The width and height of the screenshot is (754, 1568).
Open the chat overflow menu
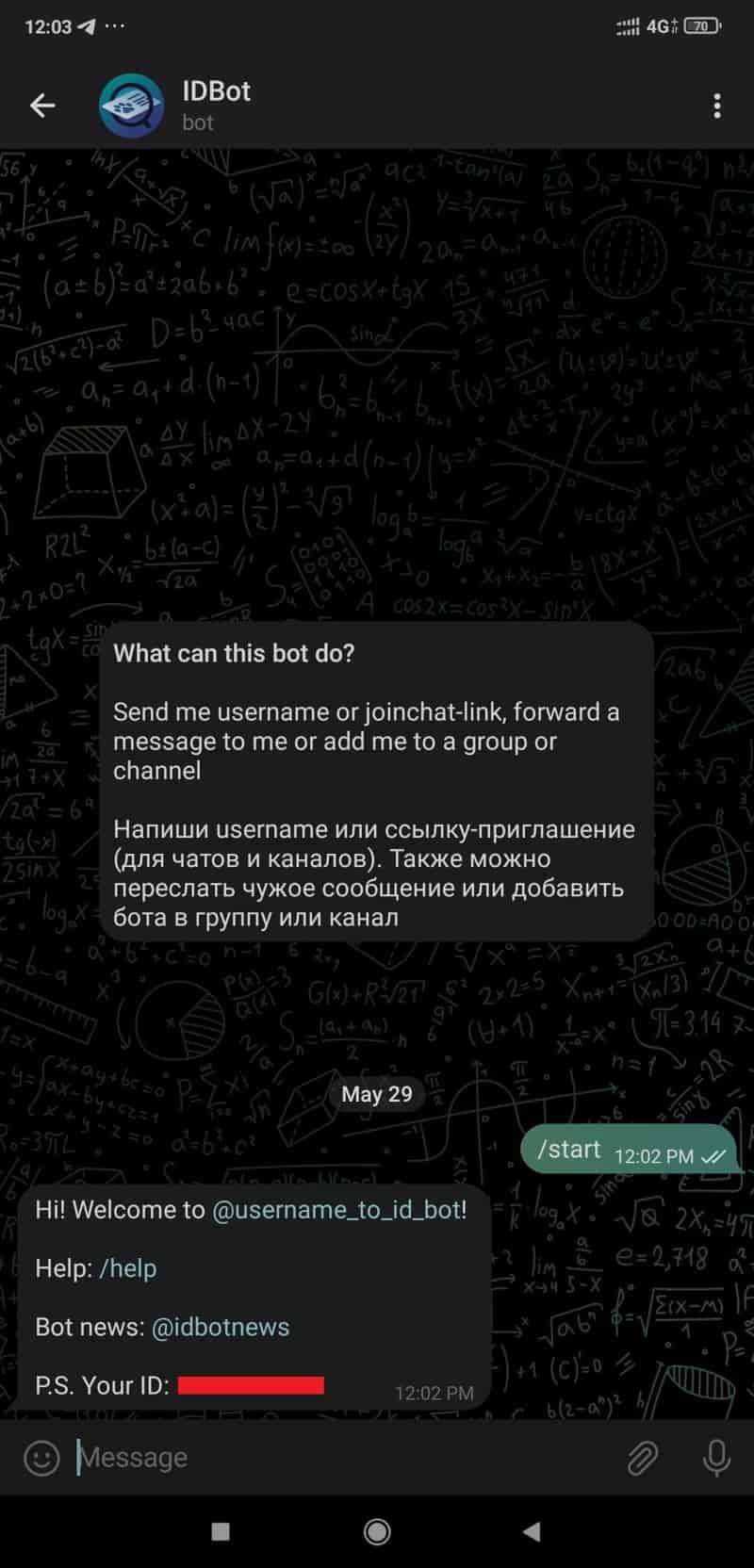717,106
